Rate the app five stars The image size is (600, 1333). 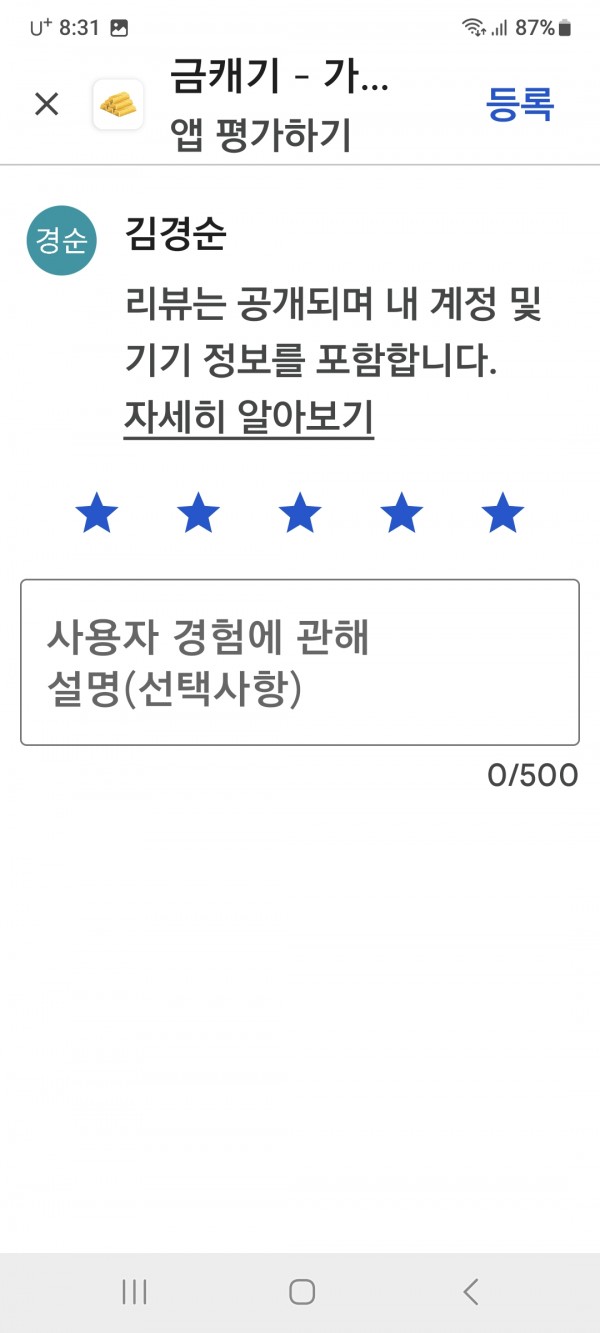pyautogui.click(x=503, y=513)
